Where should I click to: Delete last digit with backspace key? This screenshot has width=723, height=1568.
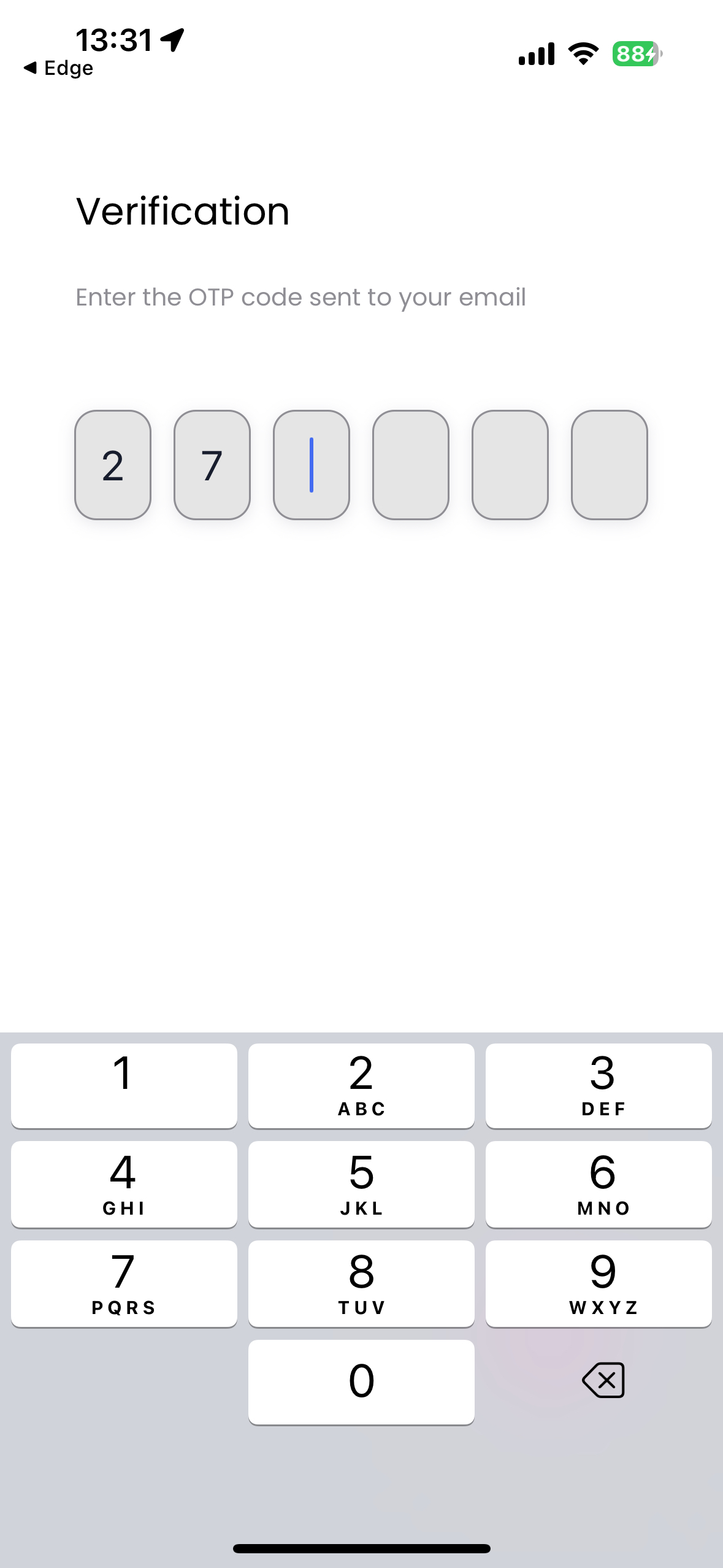click(603, 1380)
